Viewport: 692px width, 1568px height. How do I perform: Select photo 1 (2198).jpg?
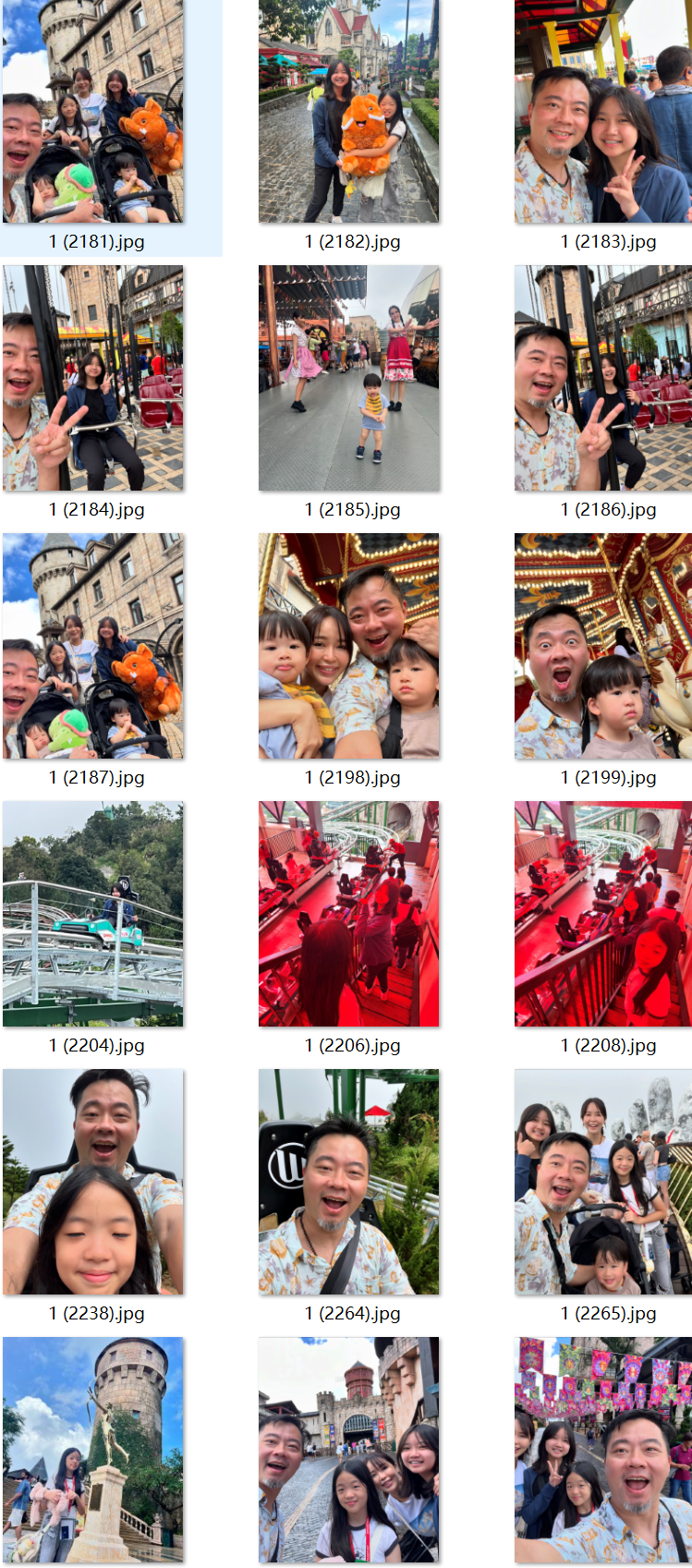(349, 647)
